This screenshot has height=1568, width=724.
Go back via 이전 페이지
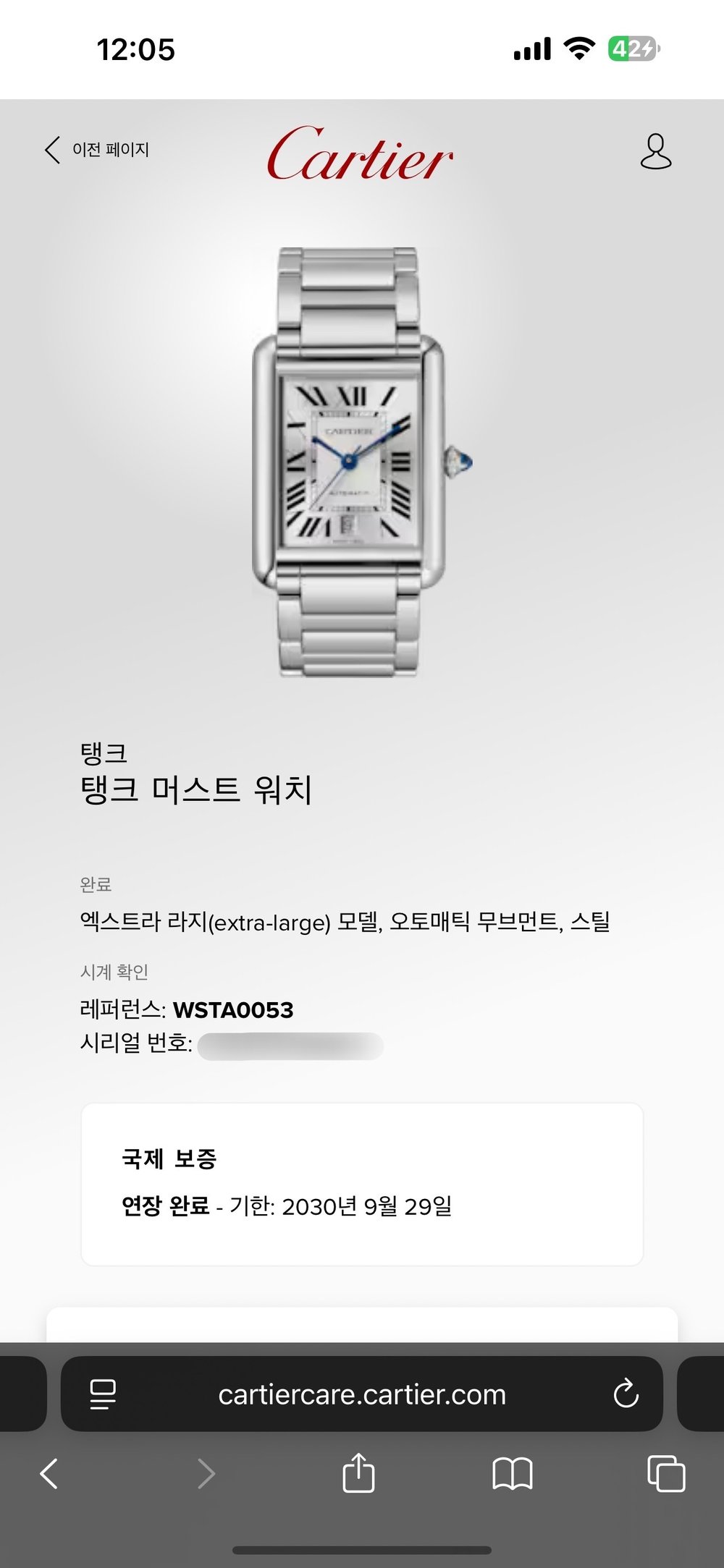tap(96, 150)
